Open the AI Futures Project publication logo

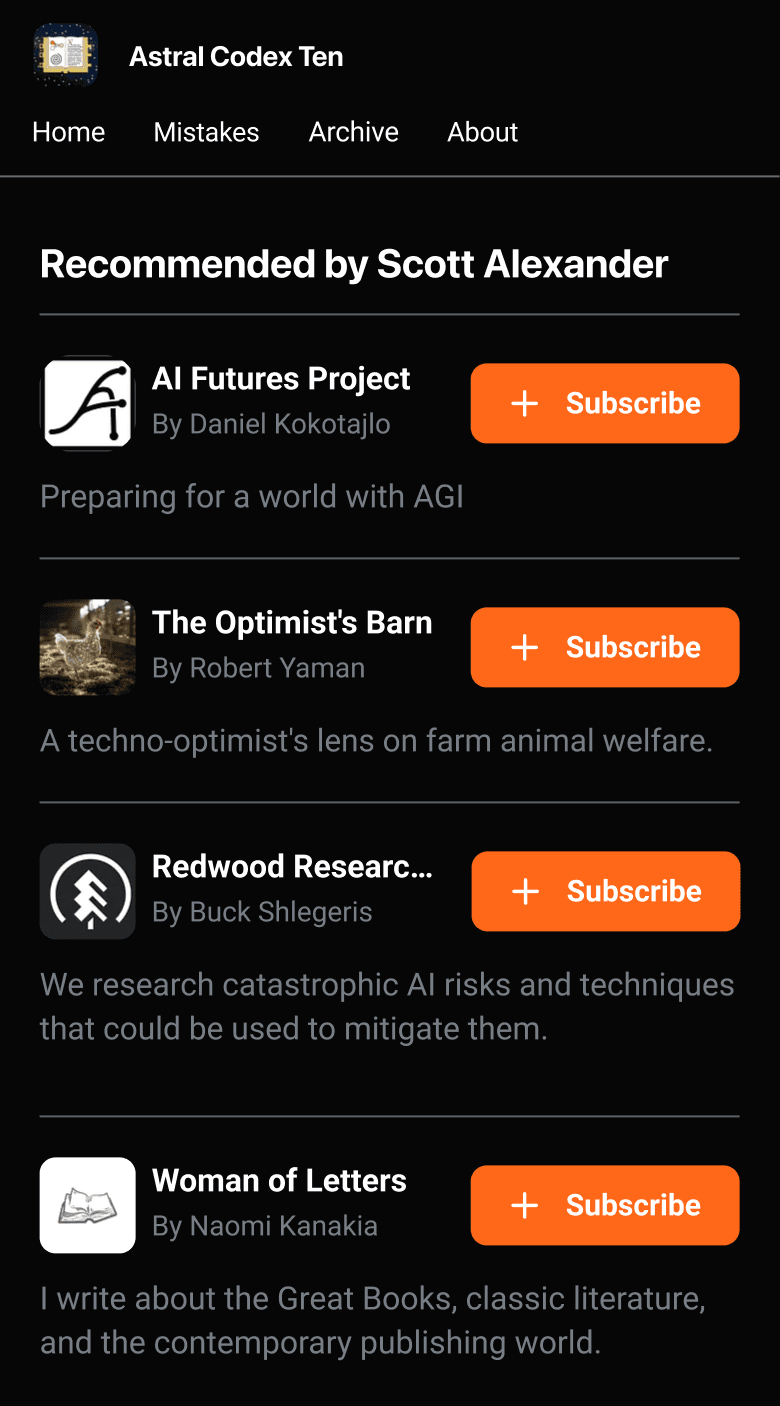(x=87, y=403)
